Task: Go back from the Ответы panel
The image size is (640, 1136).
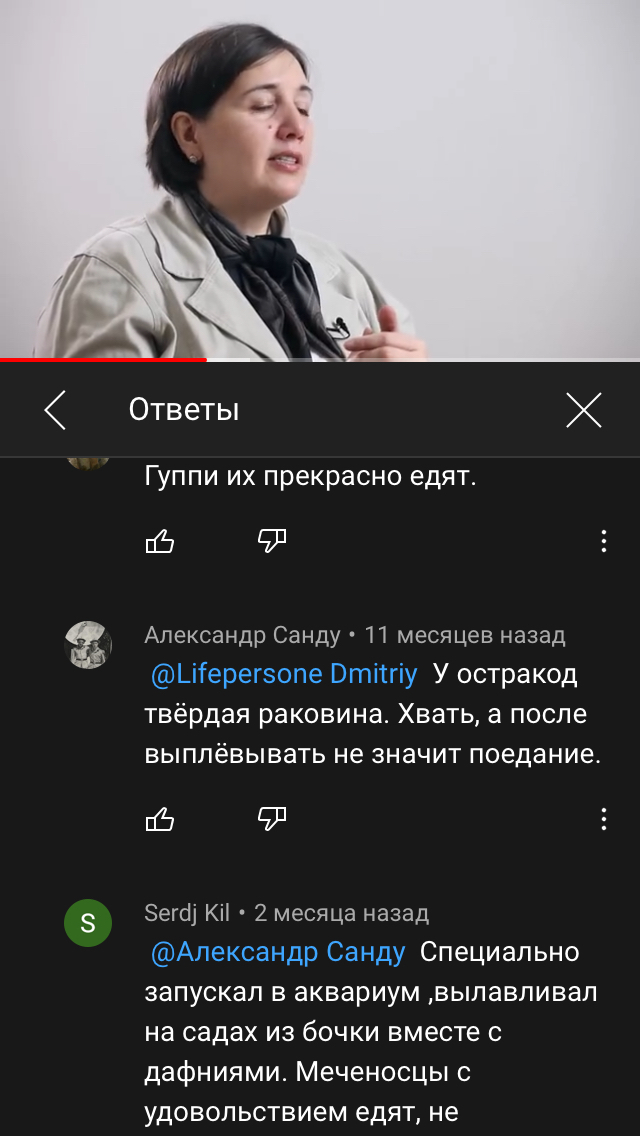Action: click(x=55, y=410)
